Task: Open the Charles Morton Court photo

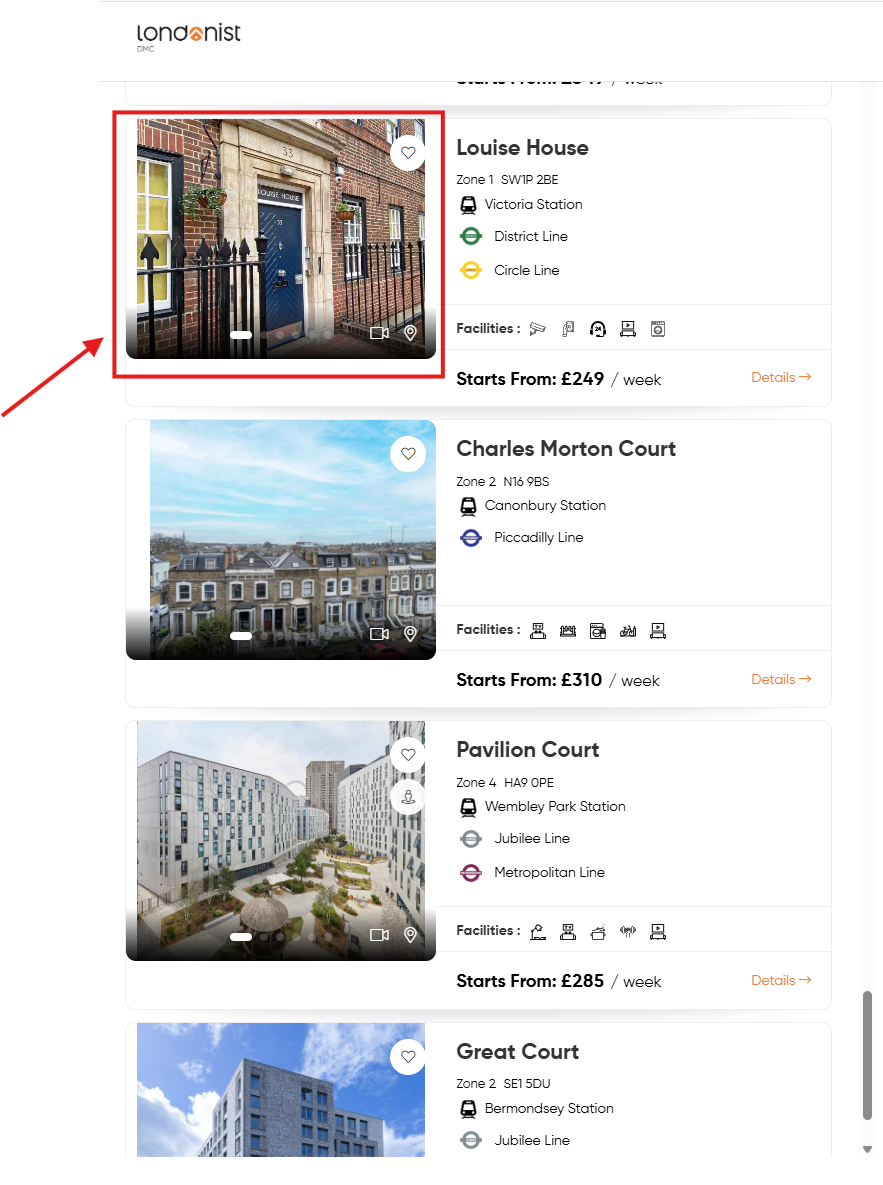Action: [280, 540]
